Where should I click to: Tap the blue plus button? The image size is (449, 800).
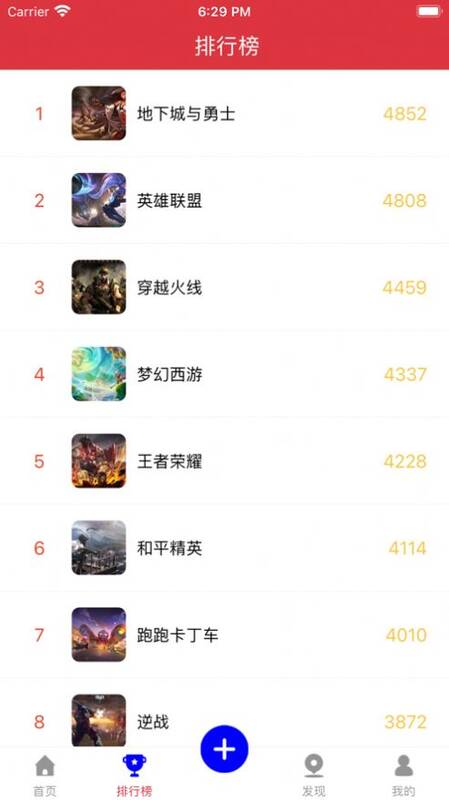point(224,749)
